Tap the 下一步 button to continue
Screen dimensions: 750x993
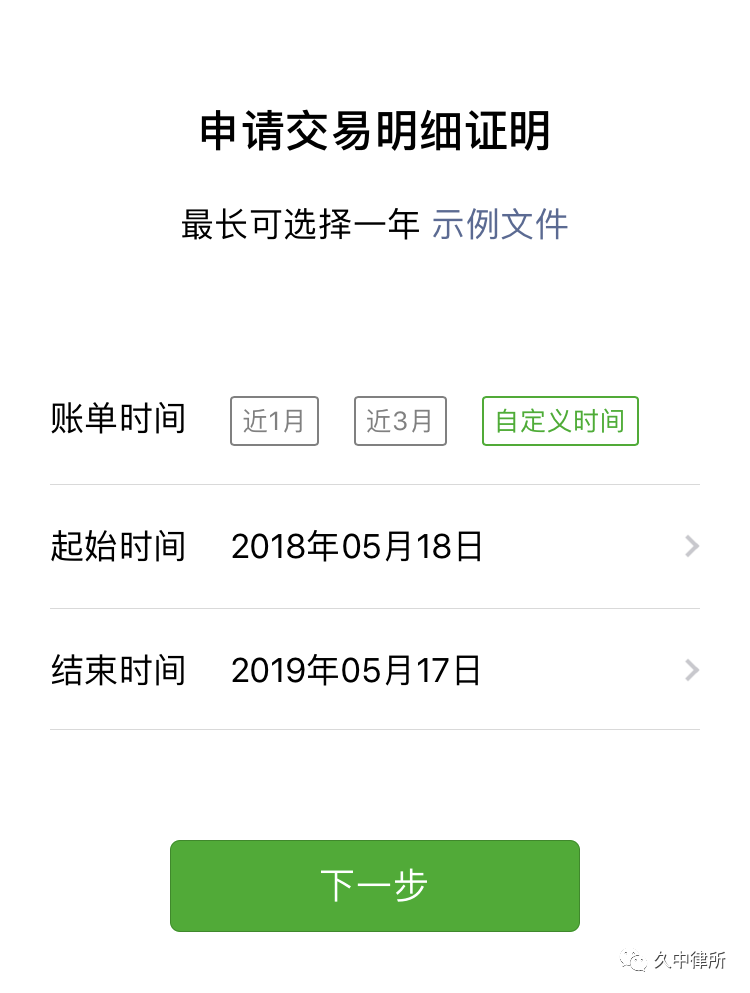pyautogui.click(x=374, y=886)
